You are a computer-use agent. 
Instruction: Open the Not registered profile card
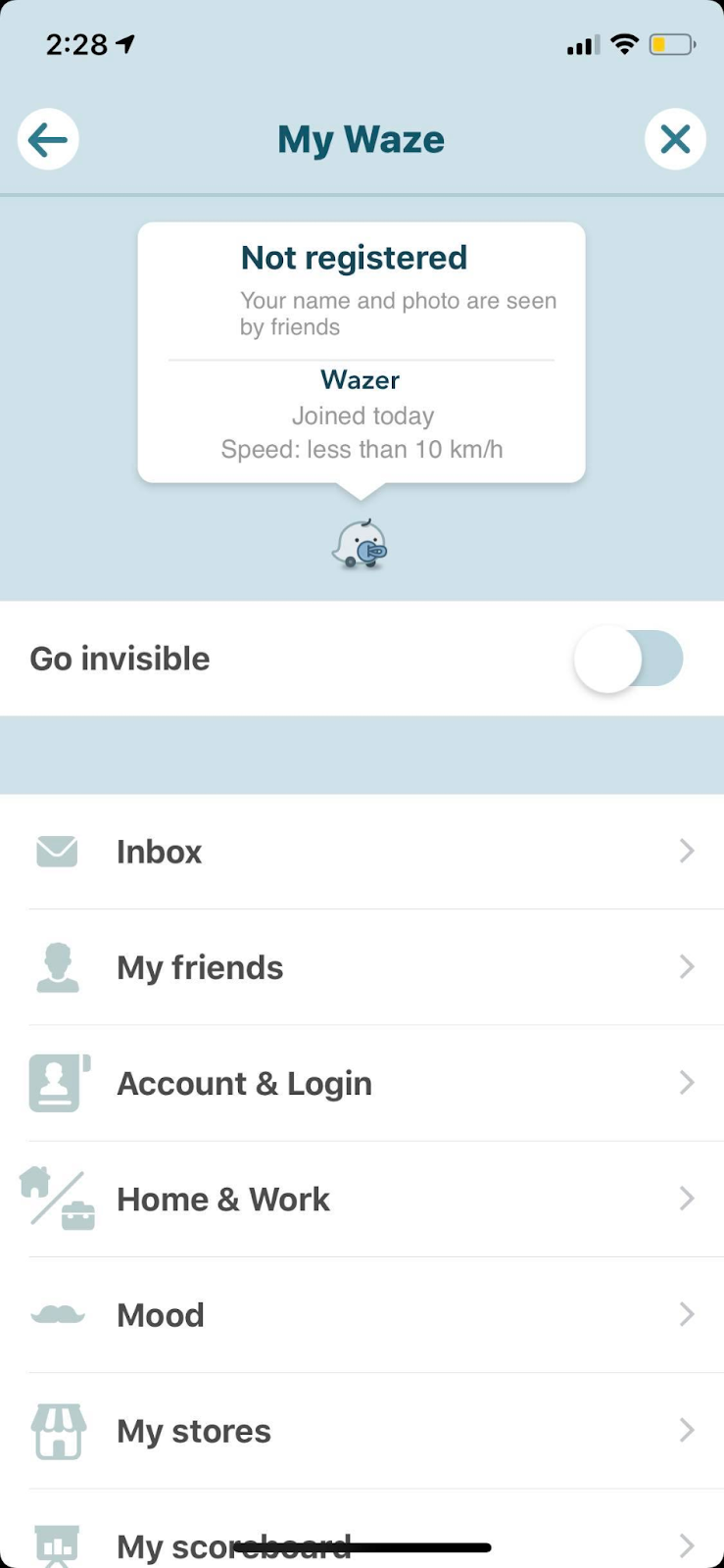361,351
